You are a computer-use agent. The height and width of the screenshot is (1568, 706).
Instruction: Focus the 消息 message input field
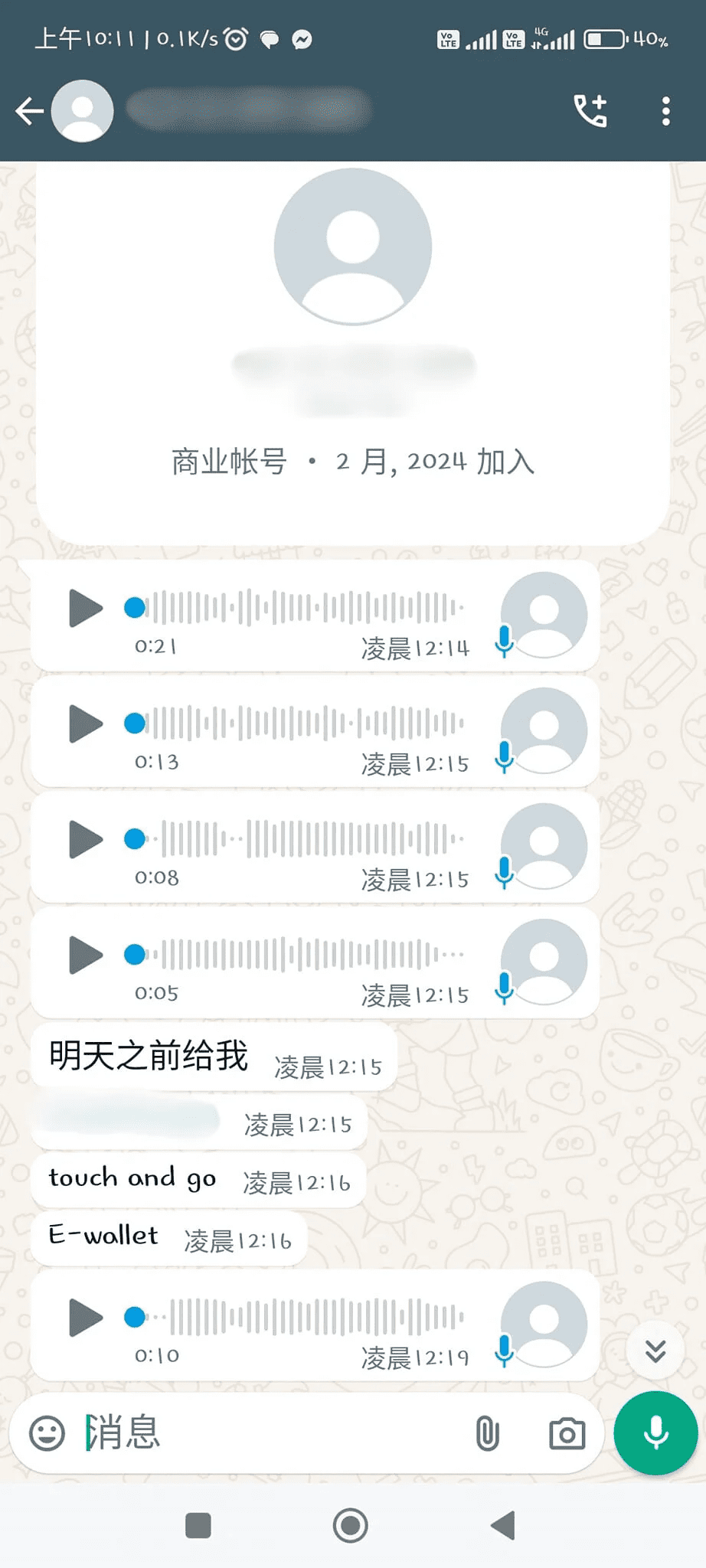[268, 1433]
